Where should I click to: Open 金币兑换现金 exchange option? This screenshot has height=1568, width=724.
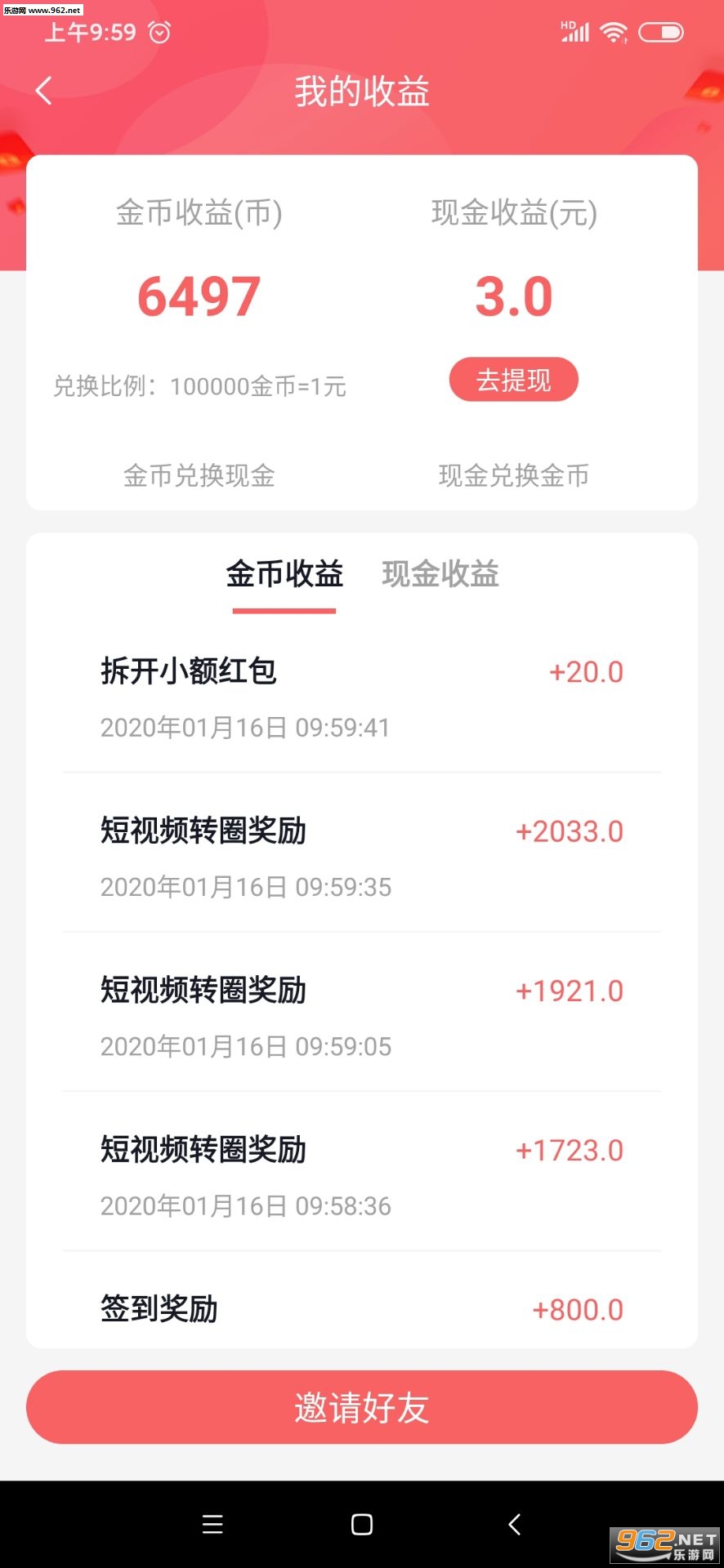[199, 475]
